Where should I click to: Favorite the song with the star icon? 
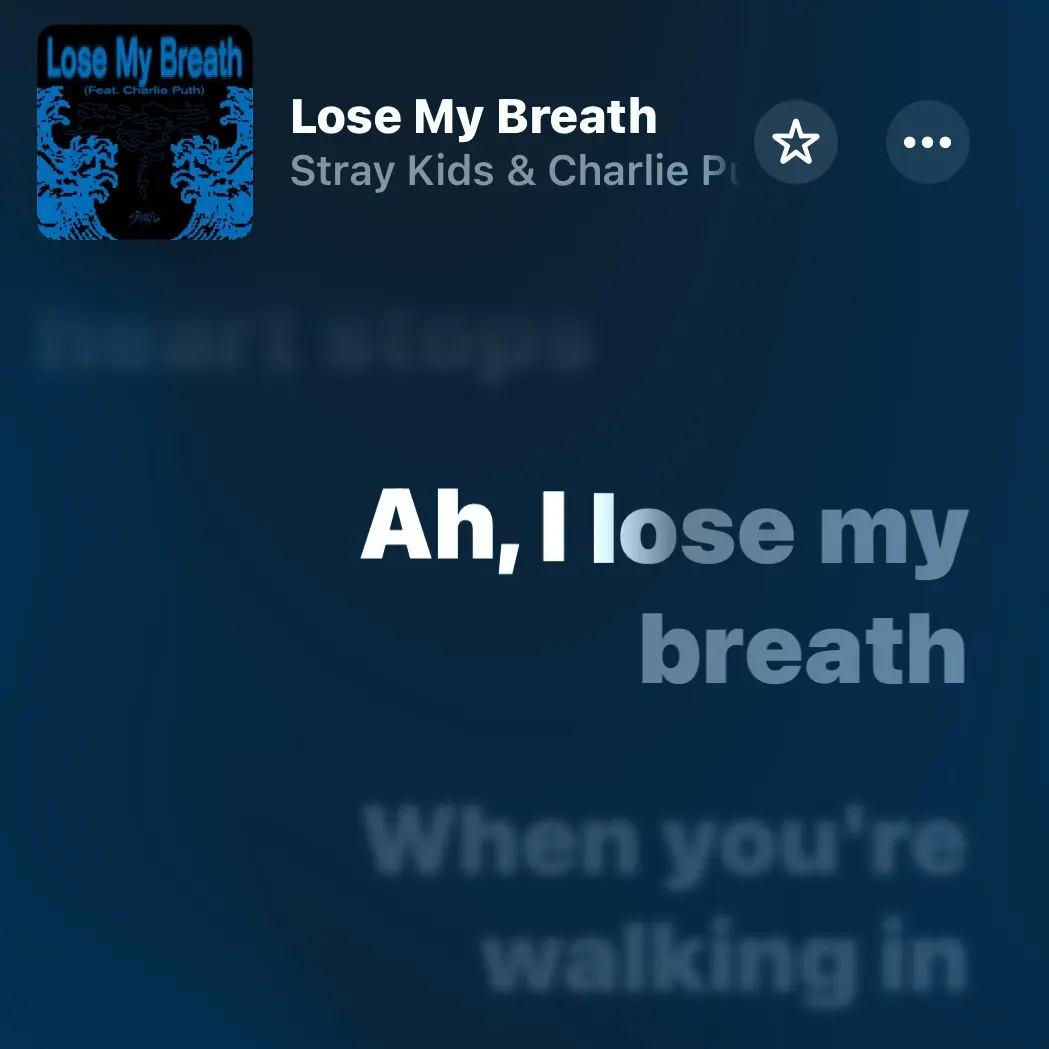tap(795, 143)
